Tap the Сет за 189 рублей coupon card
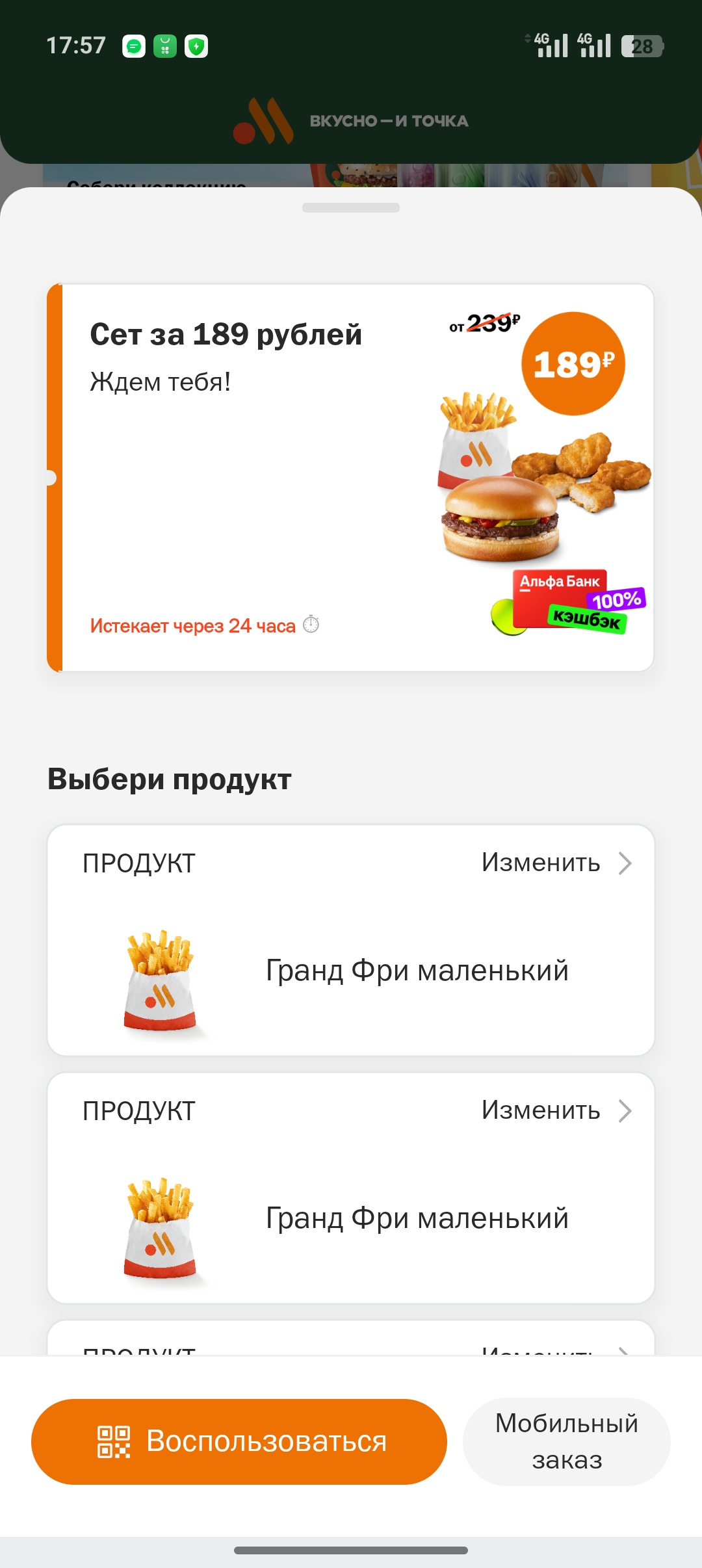 click(x=351, y=478)
